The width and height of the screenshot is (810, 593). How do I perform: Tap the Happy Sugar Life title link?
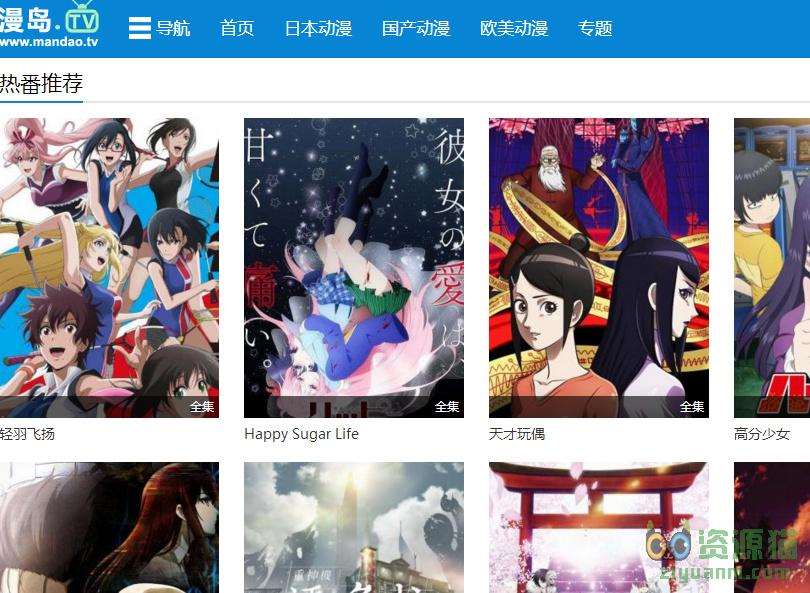tap(301, 434)
